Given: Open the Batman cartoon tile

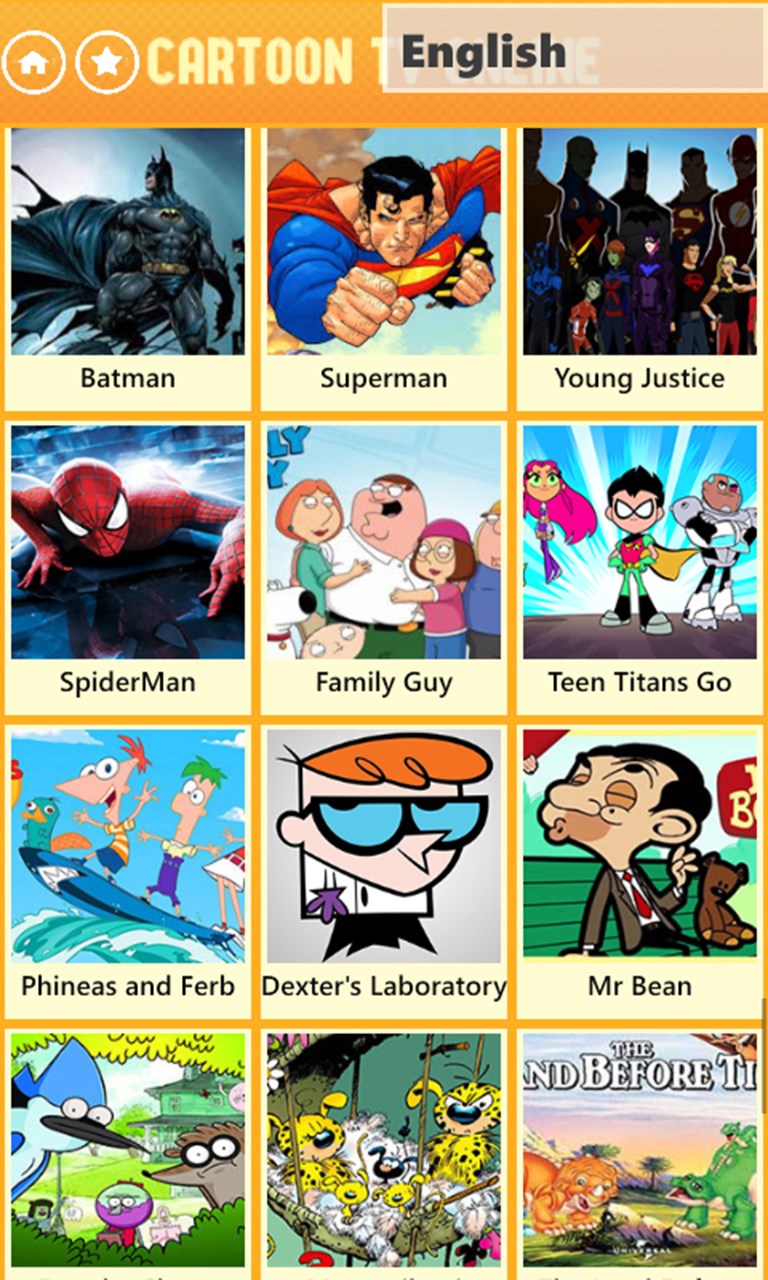Looking at the screenshot, I should click(x=128, y=242).
